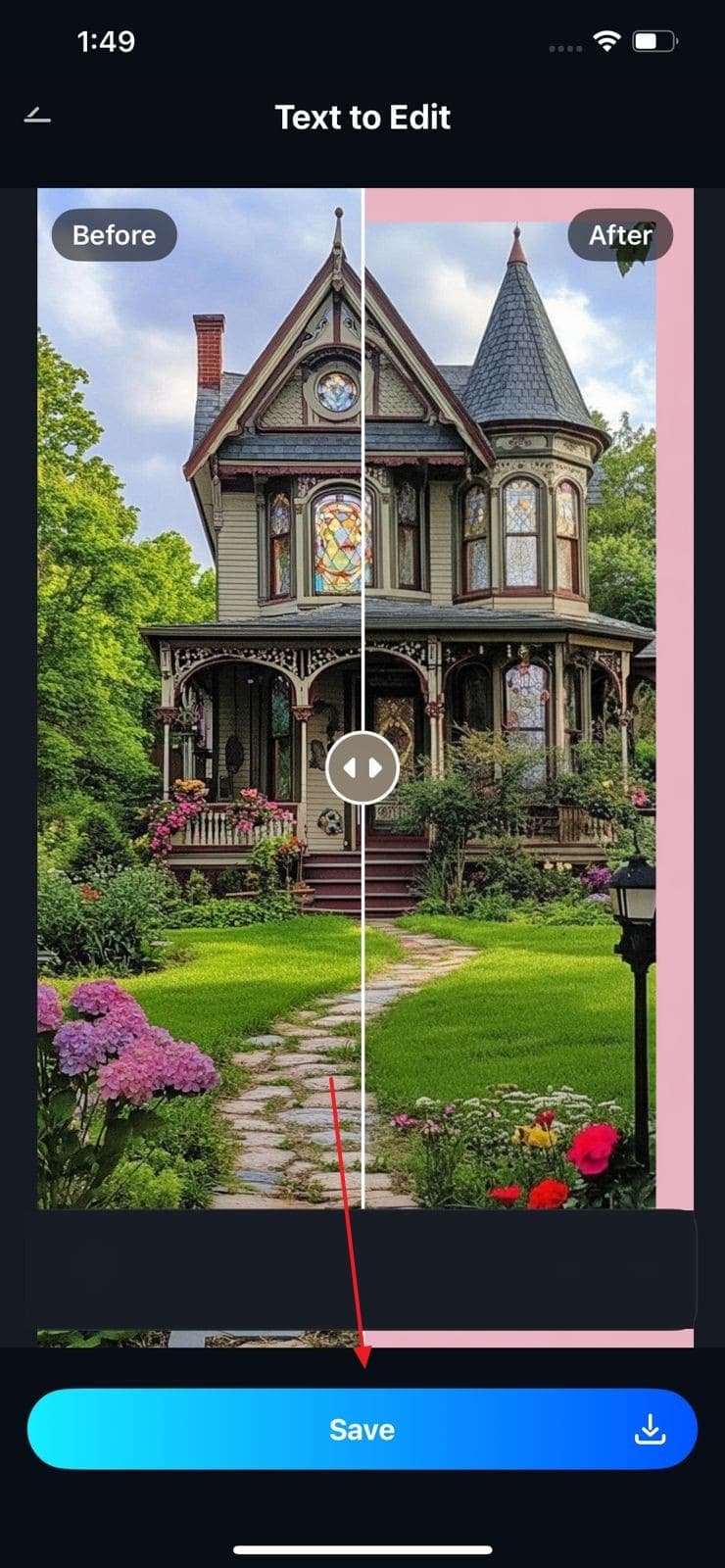725x1568 pixels.
Task: Click the right arrow on the comparison handle
Action: [375, 767]
